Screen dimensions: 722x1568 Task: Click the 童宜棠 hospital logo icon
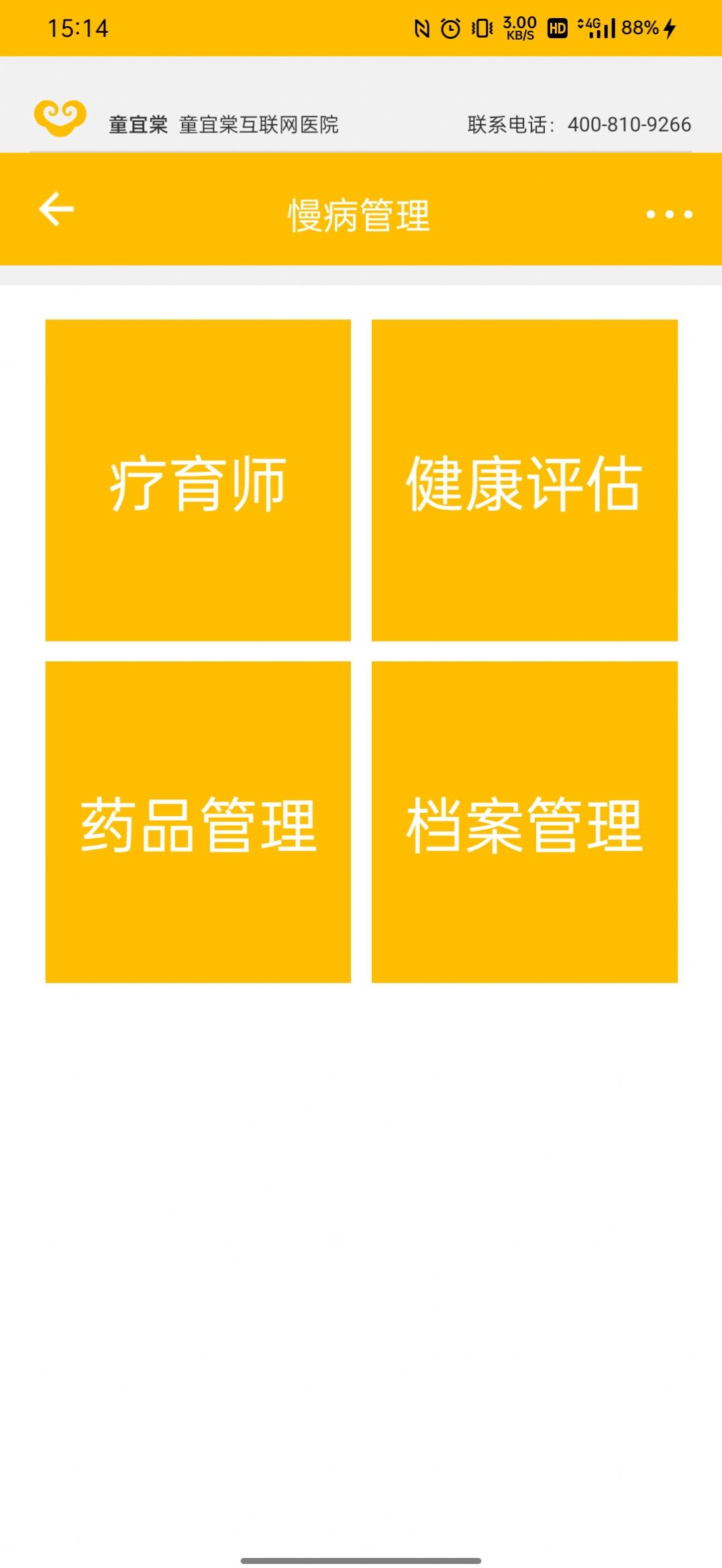tap(60, 118)
